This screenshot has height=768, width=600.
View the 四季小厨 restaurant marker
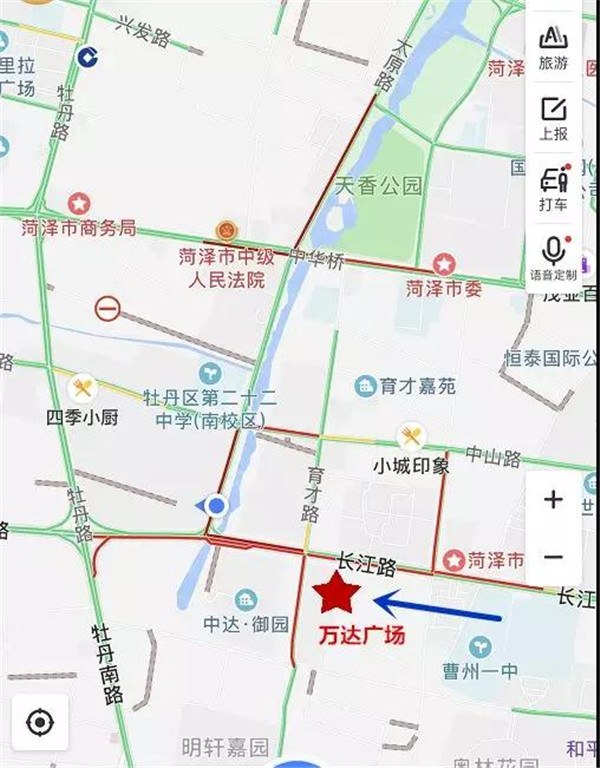coord(82,388)
